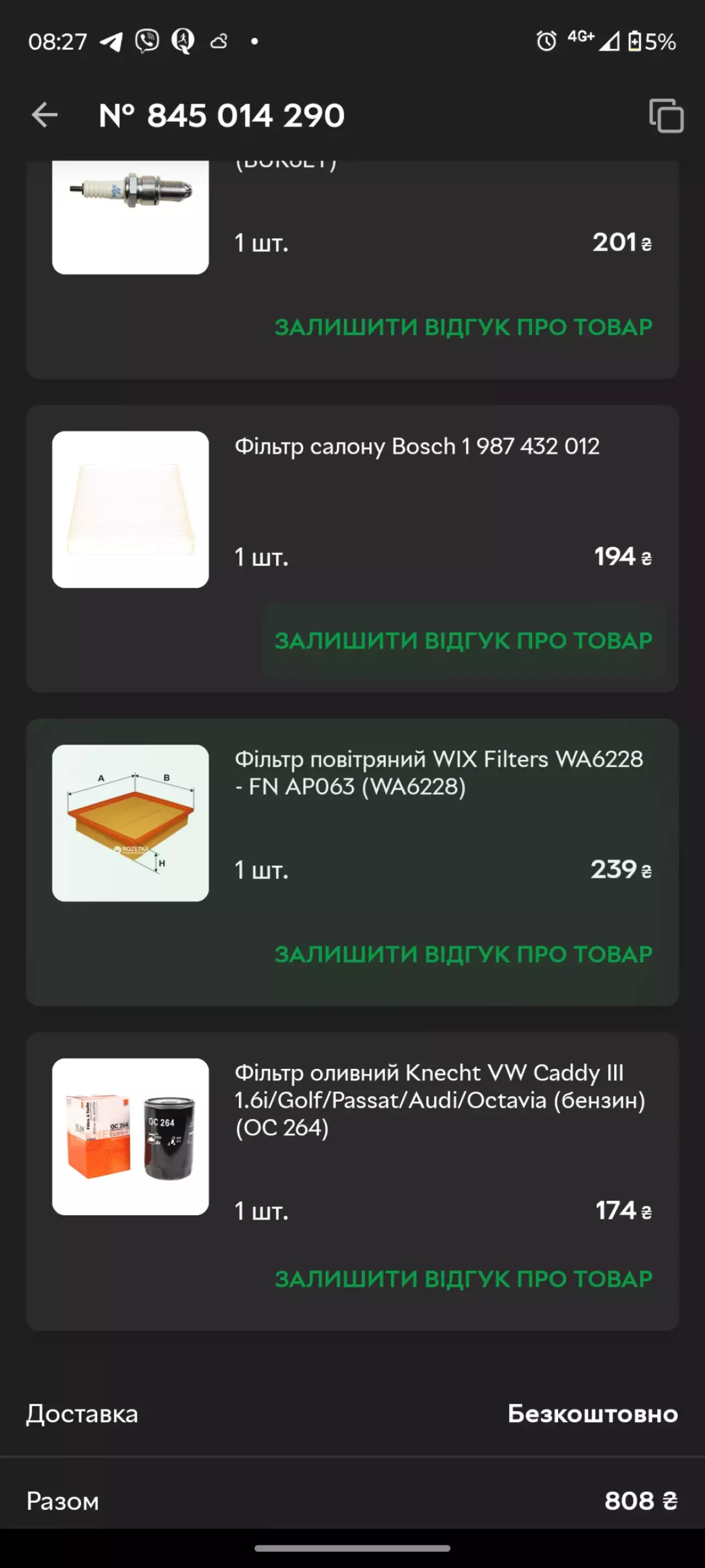Viewport: 705px width, 1568px height.
Task: Open the Knecht OC 264 oil filter card
Action: click(x=352, y=1182)
